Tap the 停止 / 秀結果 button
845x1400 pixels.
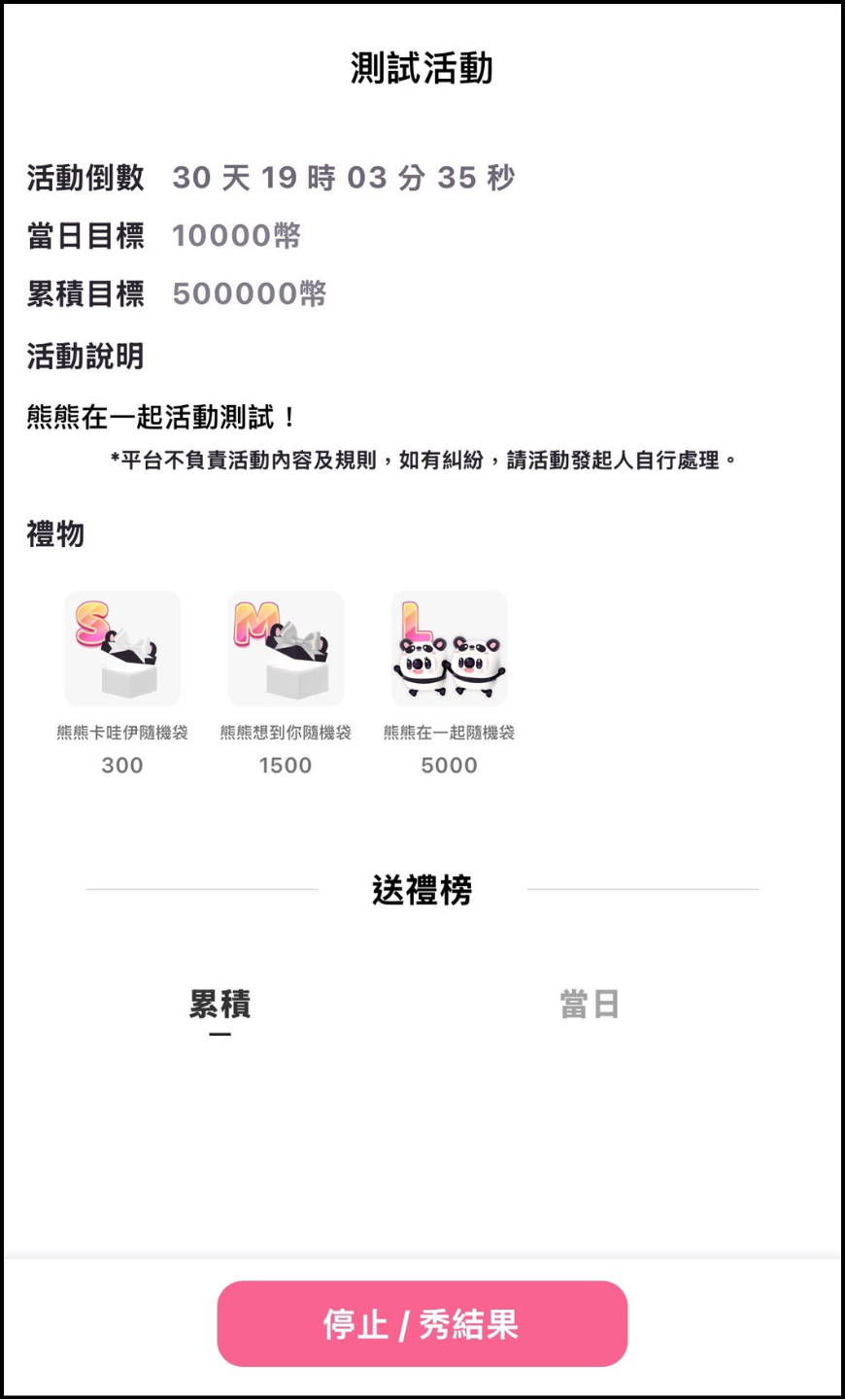tap(422, 1323)
